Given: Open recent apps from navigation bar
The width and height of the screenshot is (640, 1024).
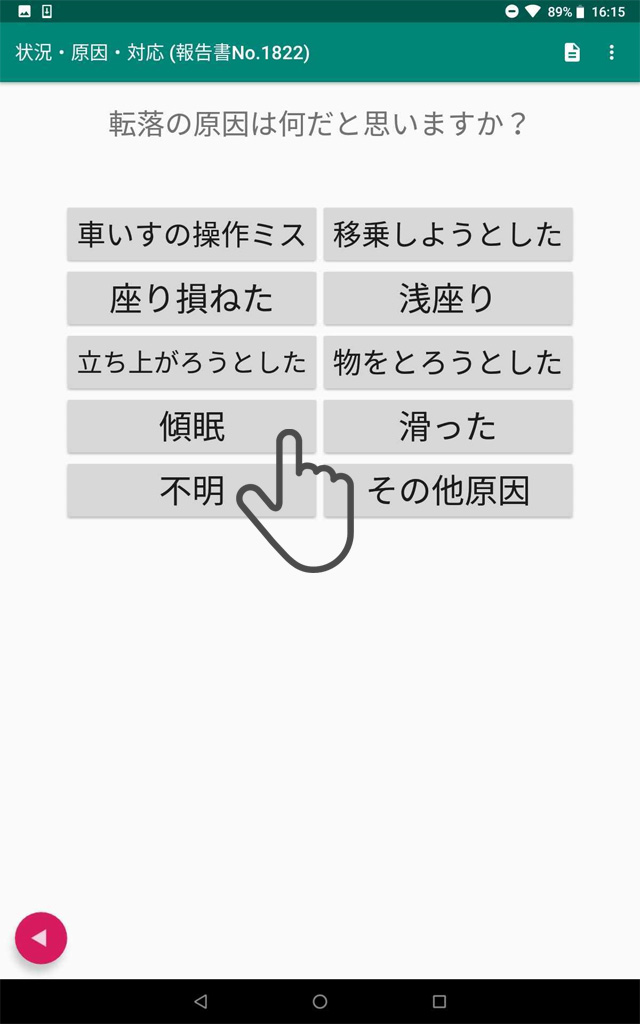Looking at the screenshot, I should (439, 1001).
